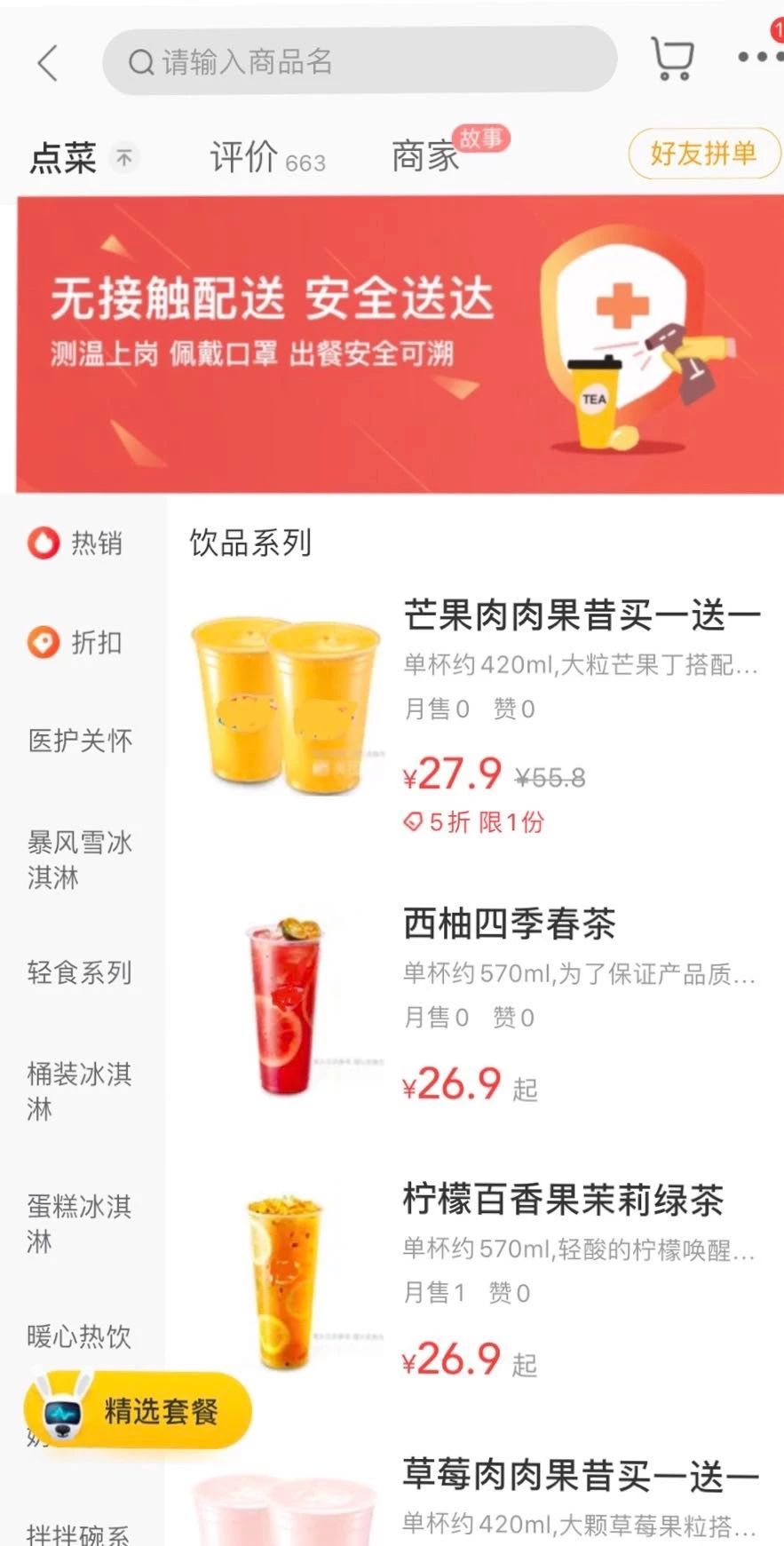This screenshot has height=1546, width=784.
Task: Select the 点菜 tab
Action: click(64, 158)
